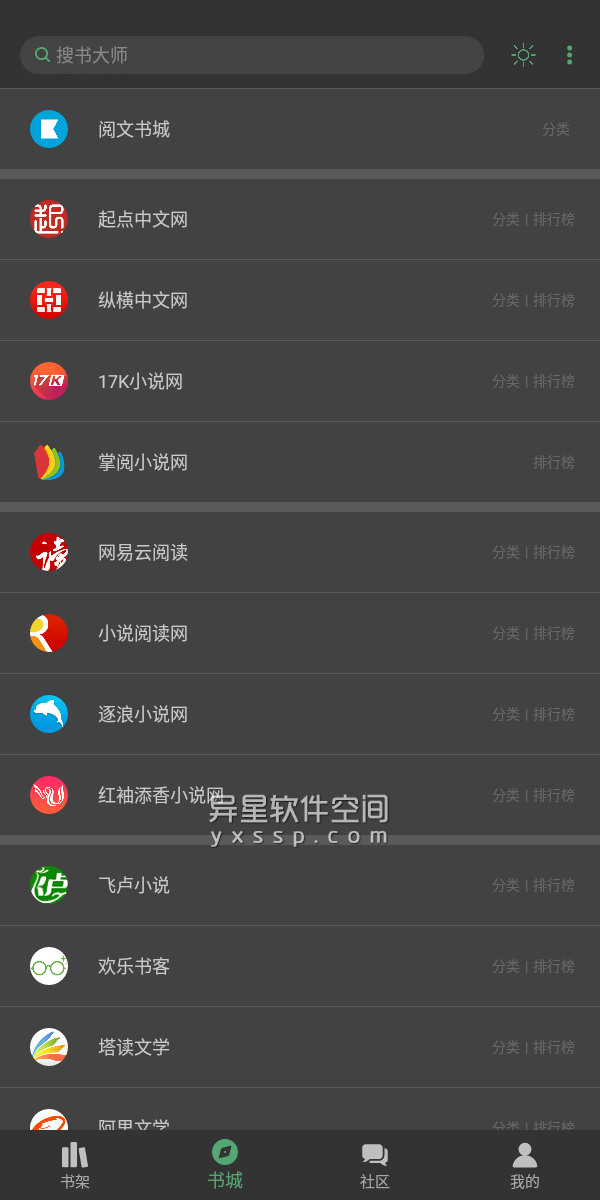The width and height of the screenshot is (600, 1200).
Task: View 排行榜 for 欢乐书客
Action: [554, 966]
